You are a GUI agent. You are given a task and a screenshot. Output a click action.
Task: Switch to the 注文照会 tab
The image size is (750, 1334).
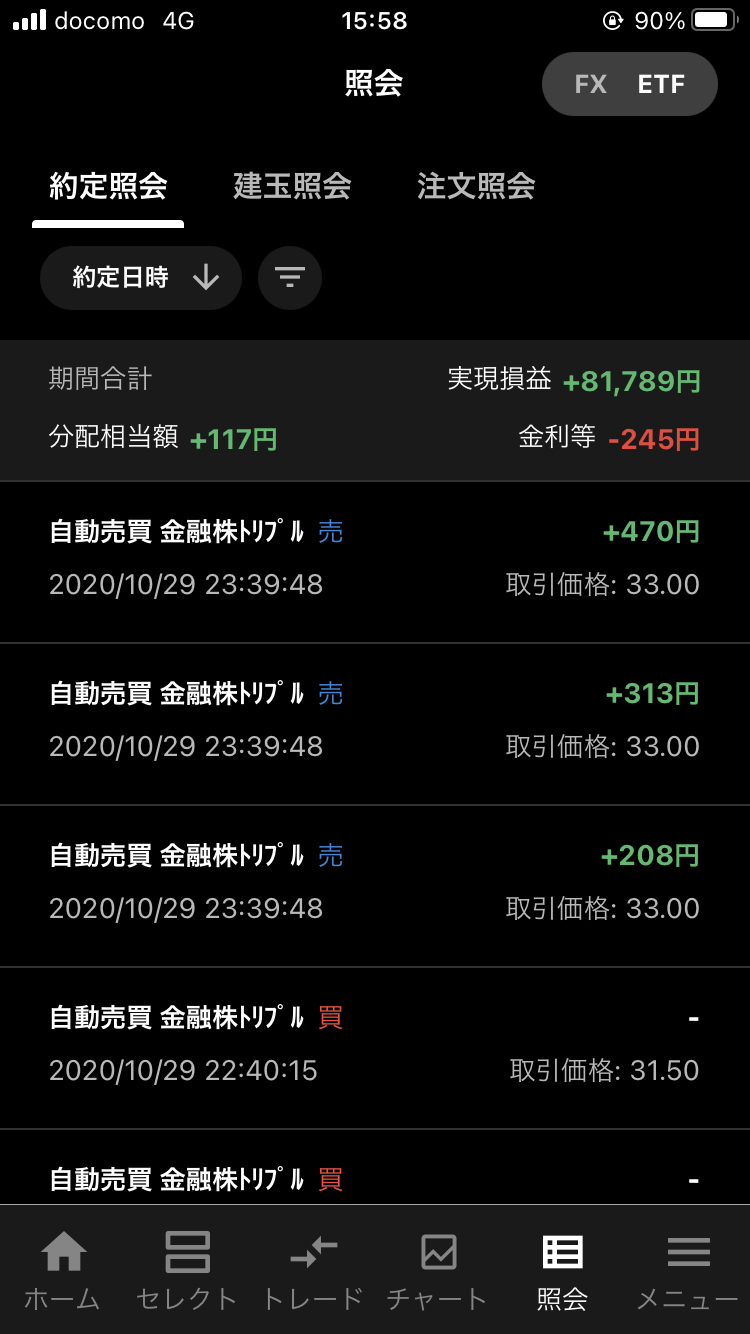(476, 186)
